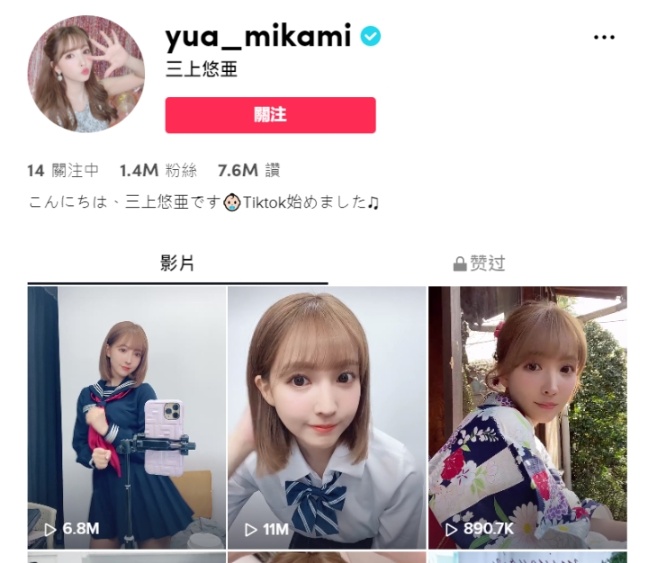Open the 1.4M 粉絲 followers list

pyautogui.click(x=156, y=171)
